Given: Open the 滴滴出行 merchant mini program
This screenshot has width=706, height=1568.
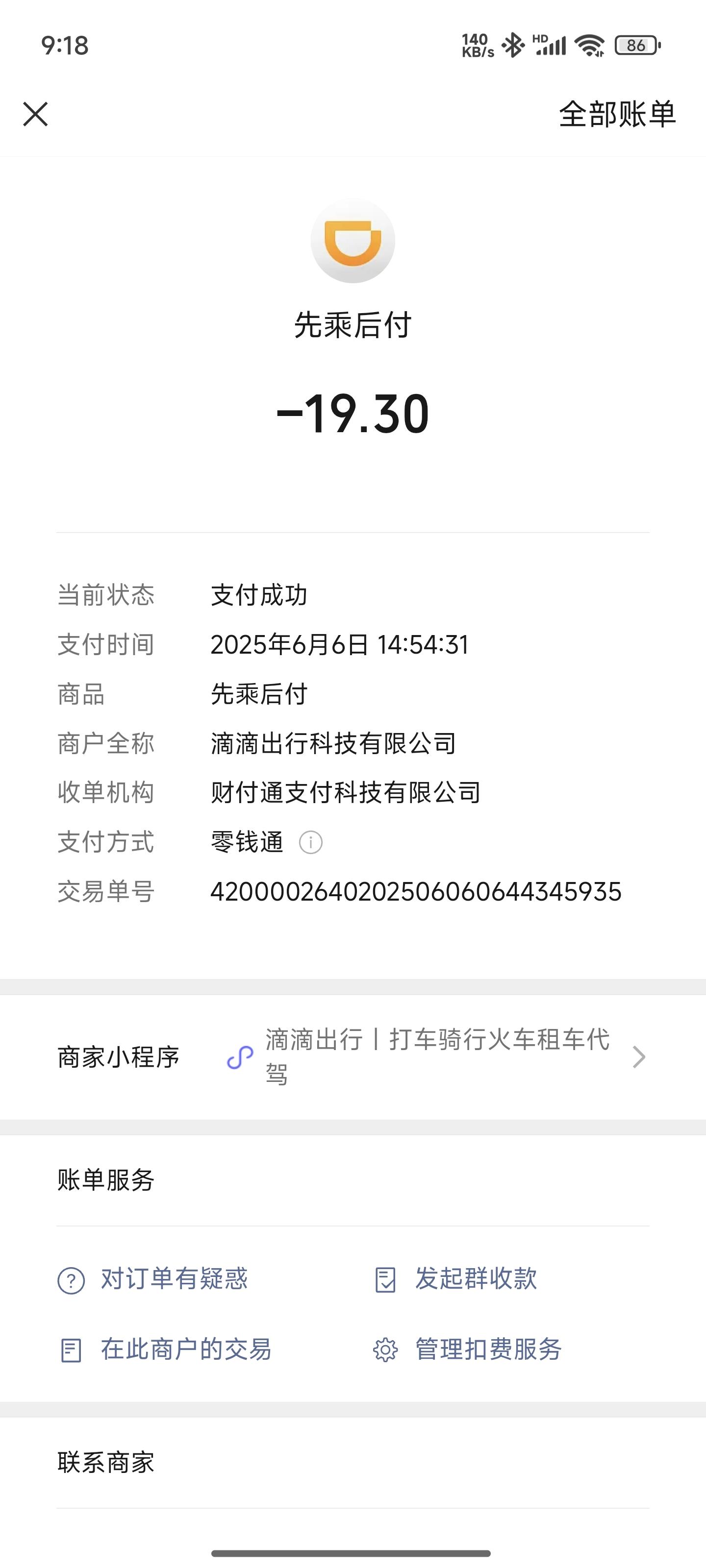Looking at the screenshot, I should (x=436, y=1057).
